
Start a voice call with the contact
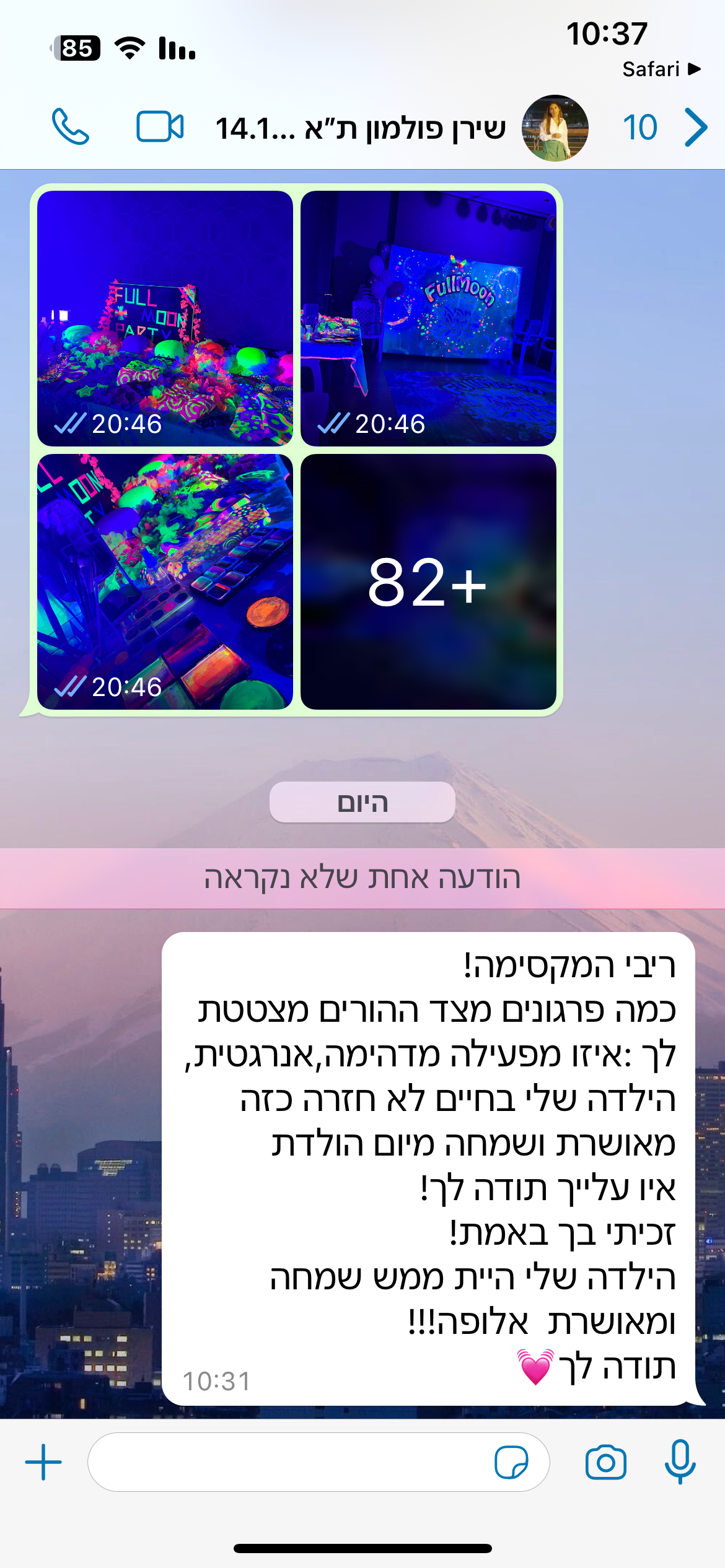[x=71, y=127]
